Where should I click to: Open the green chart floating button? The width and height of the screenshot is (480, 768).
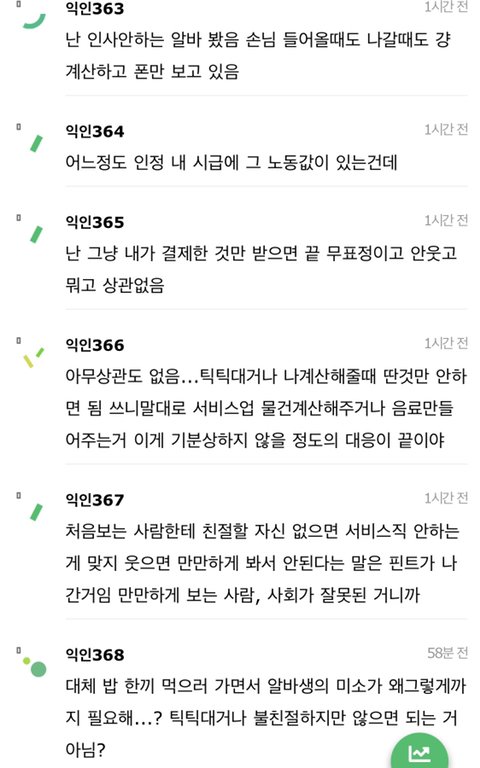(419, 750)
